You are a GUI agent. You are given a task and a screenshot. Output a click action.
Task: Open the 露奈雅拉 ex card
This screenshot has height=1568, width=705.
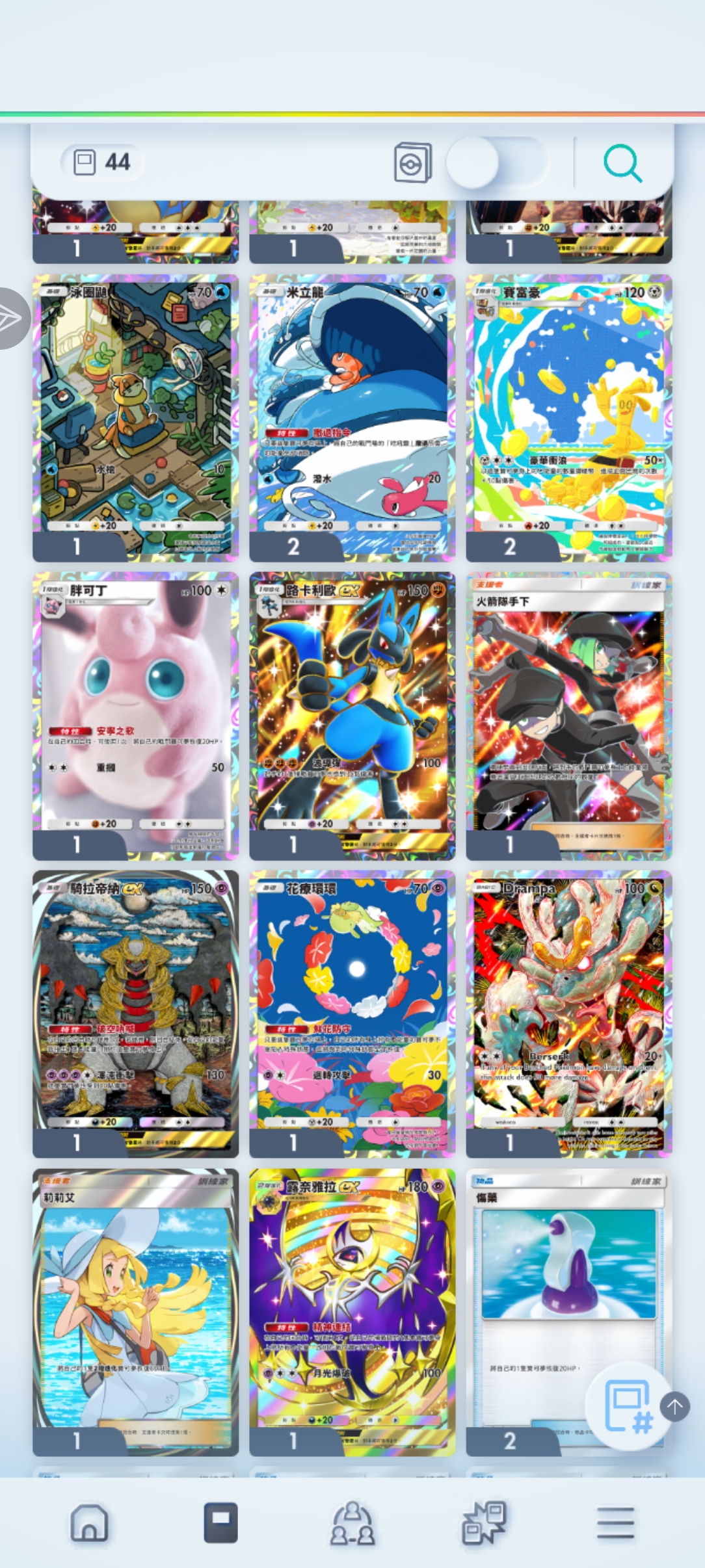click(x=352, y=1310)
